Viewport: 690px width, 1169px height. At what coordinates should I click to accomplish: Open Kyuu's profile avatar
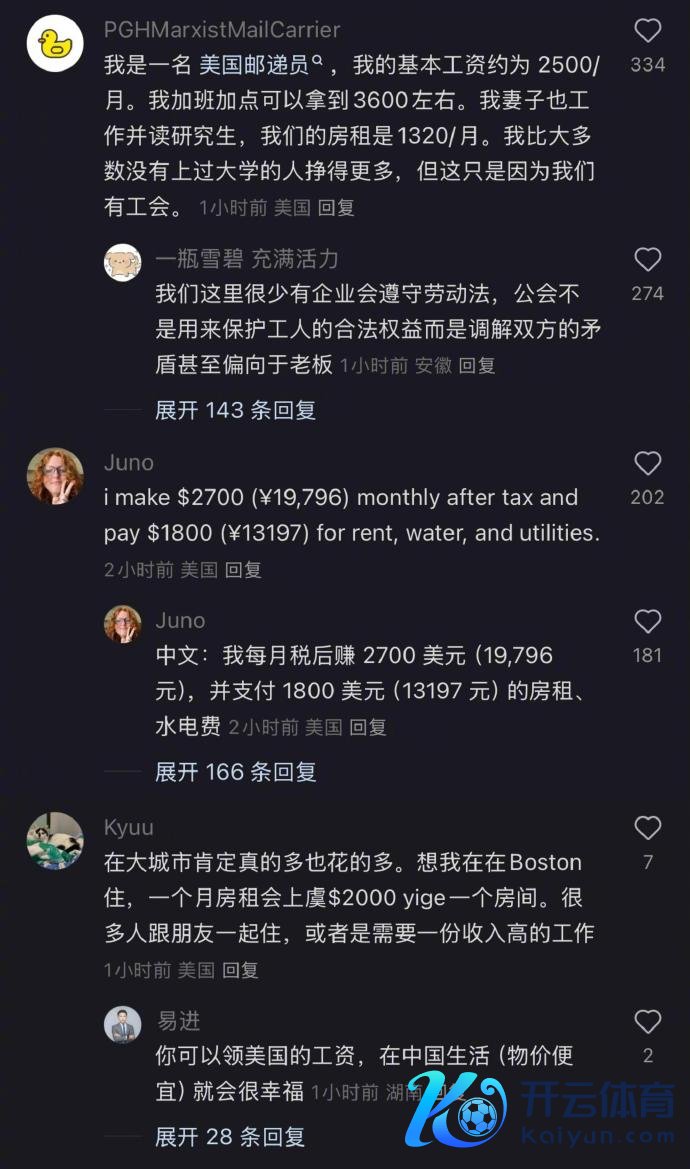click(55, 841)
